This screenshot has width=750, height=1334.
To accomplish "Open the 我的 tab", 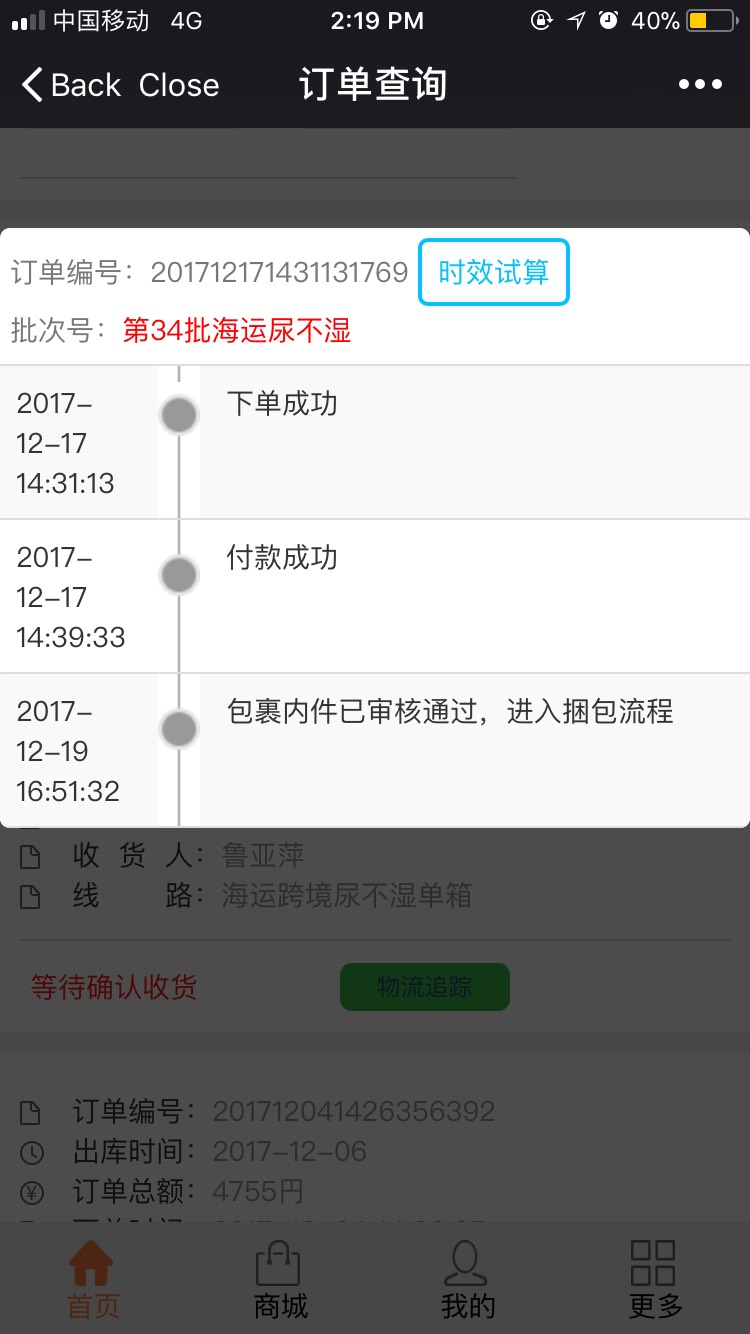I will (x=467, y=1279).
